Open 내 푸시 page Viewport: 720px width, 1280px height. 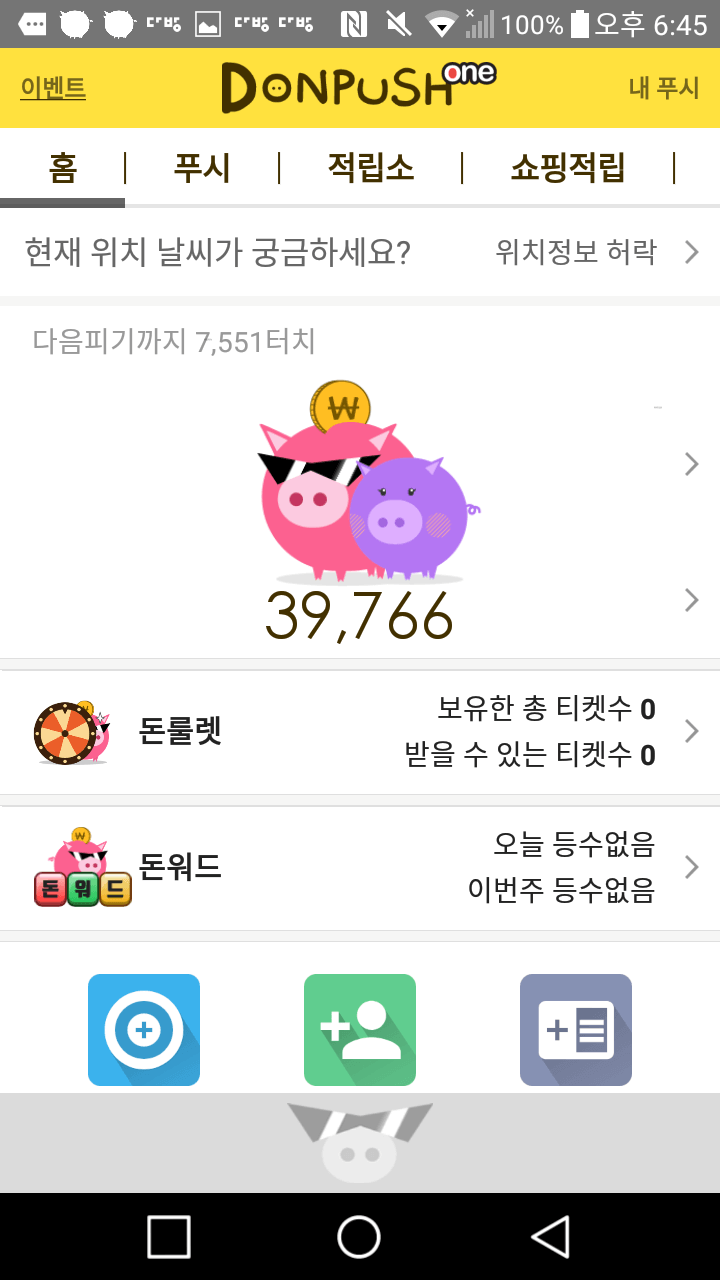(x=663, y=88)
